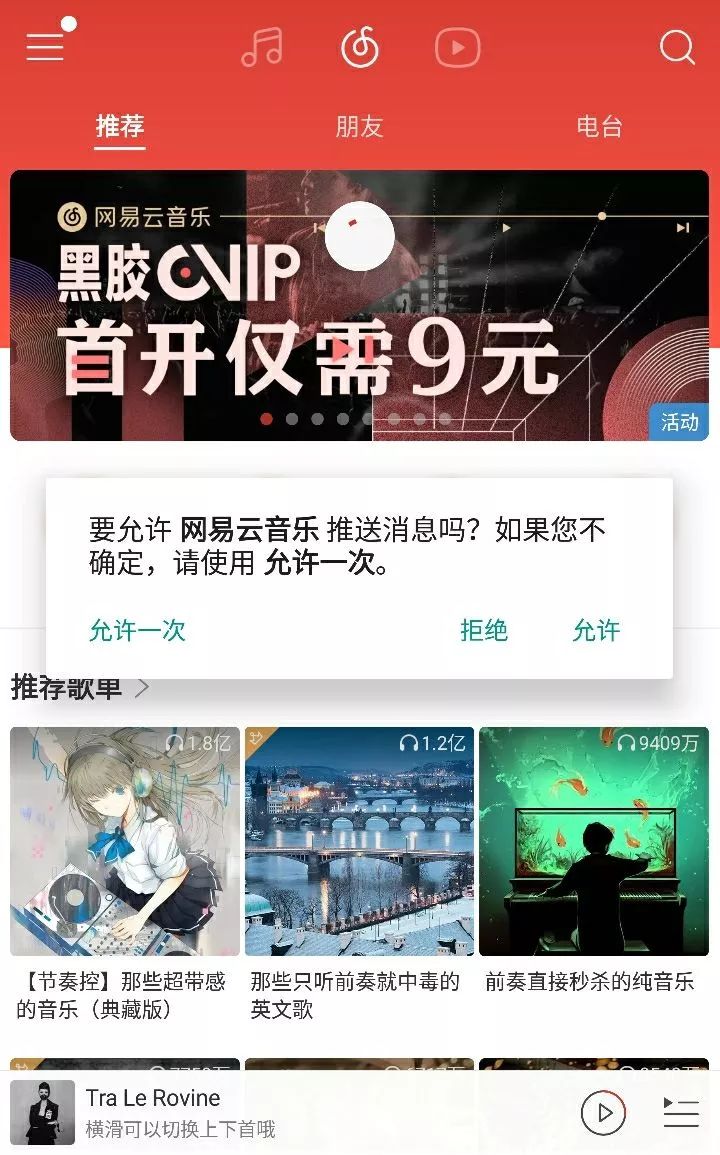720x1155 pixels.
Task: Open the My Music note icon
Action: (x=262, y=47)
